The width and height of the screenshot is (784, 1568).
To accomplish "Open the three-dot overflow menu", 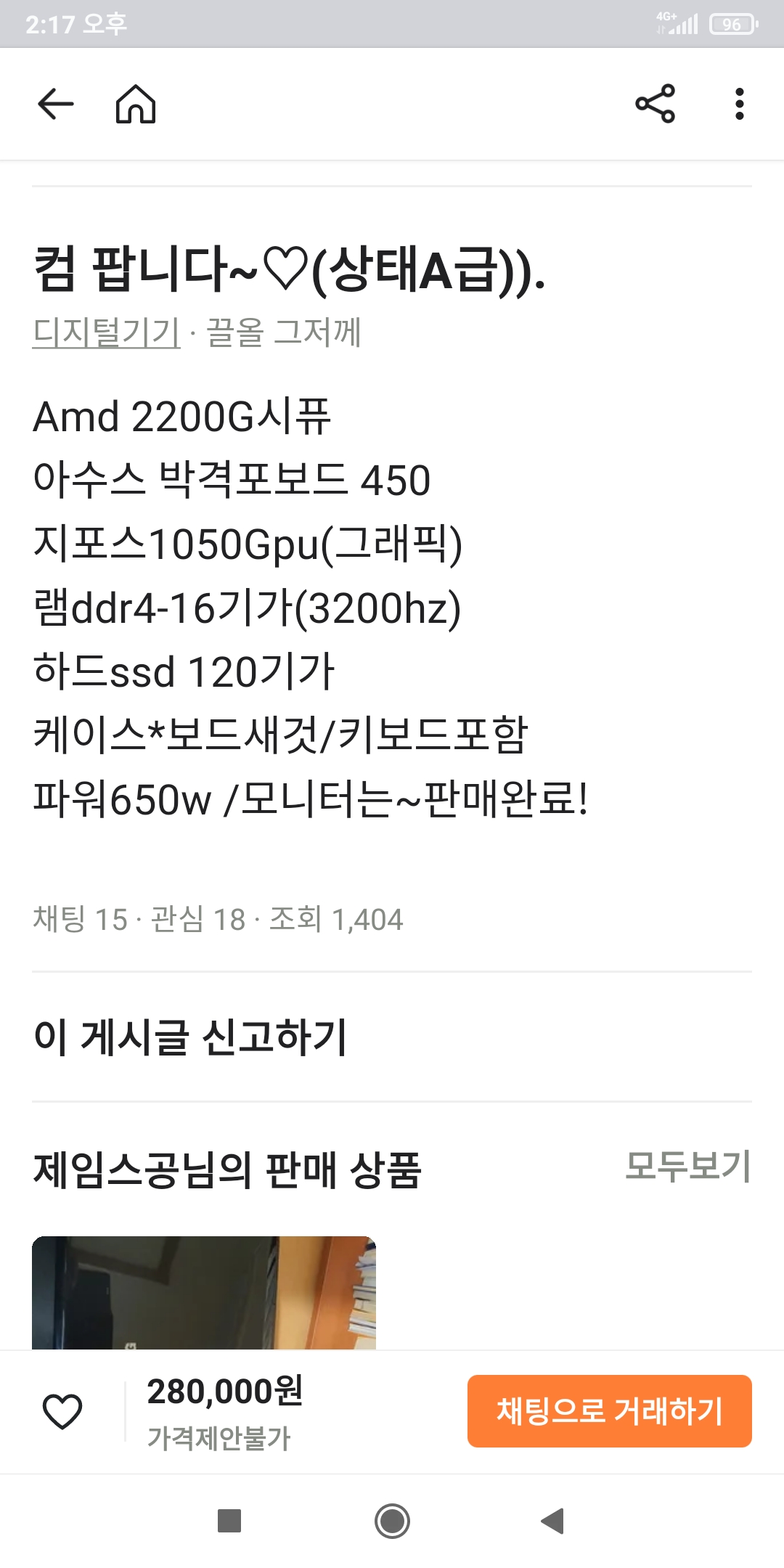I will [739, 104].
